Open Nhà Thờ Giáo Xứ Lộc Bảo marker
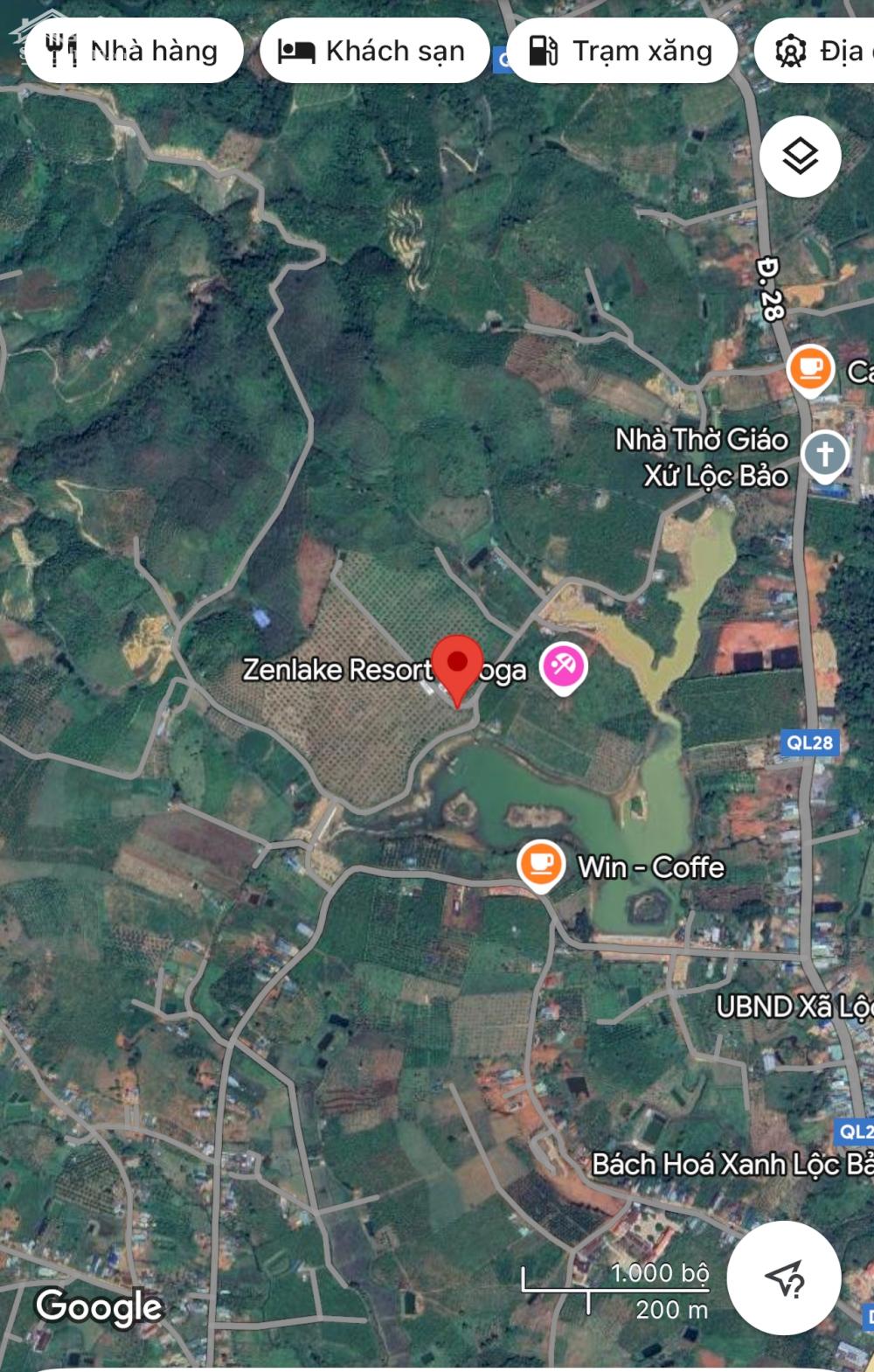The height and width of the screenshot is (1372, 874). (824, 455)
